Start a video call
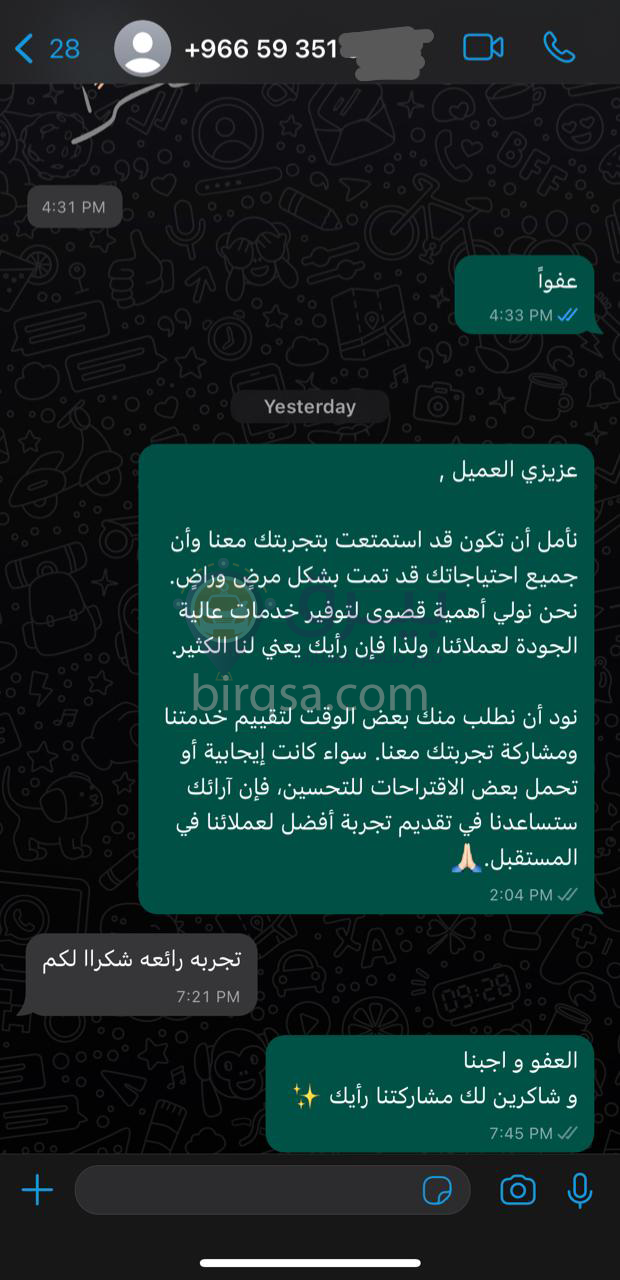Screen dimensions: 620x1280 (x=483, y=47)
